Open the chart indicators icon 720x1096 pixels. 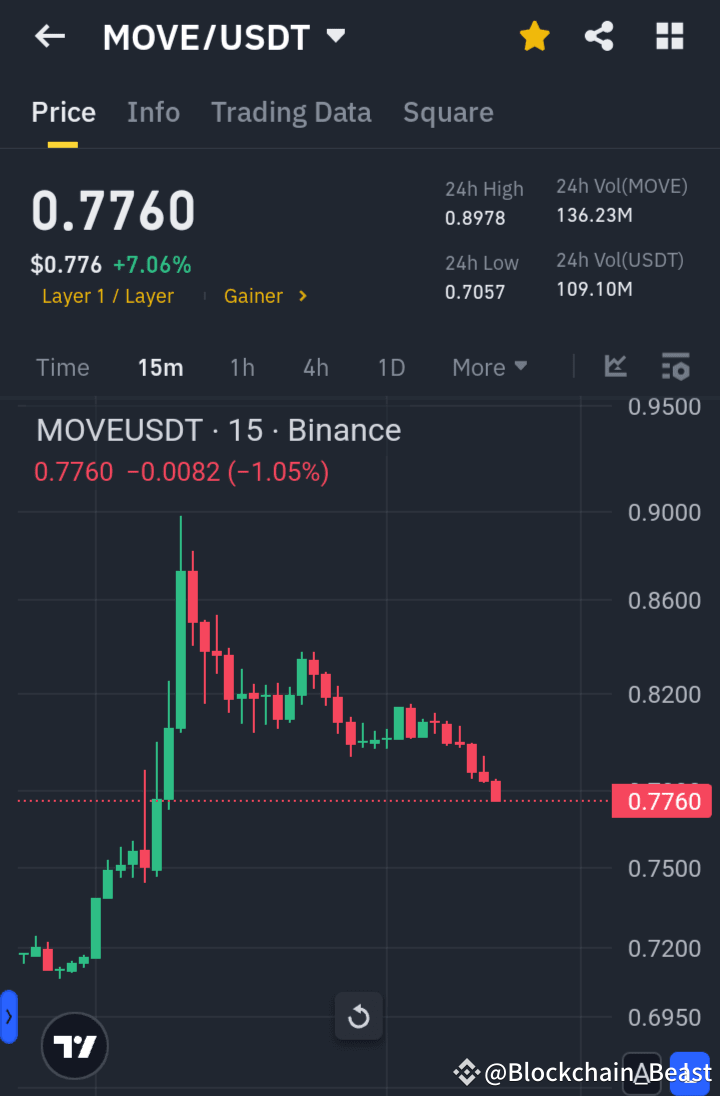615,367
